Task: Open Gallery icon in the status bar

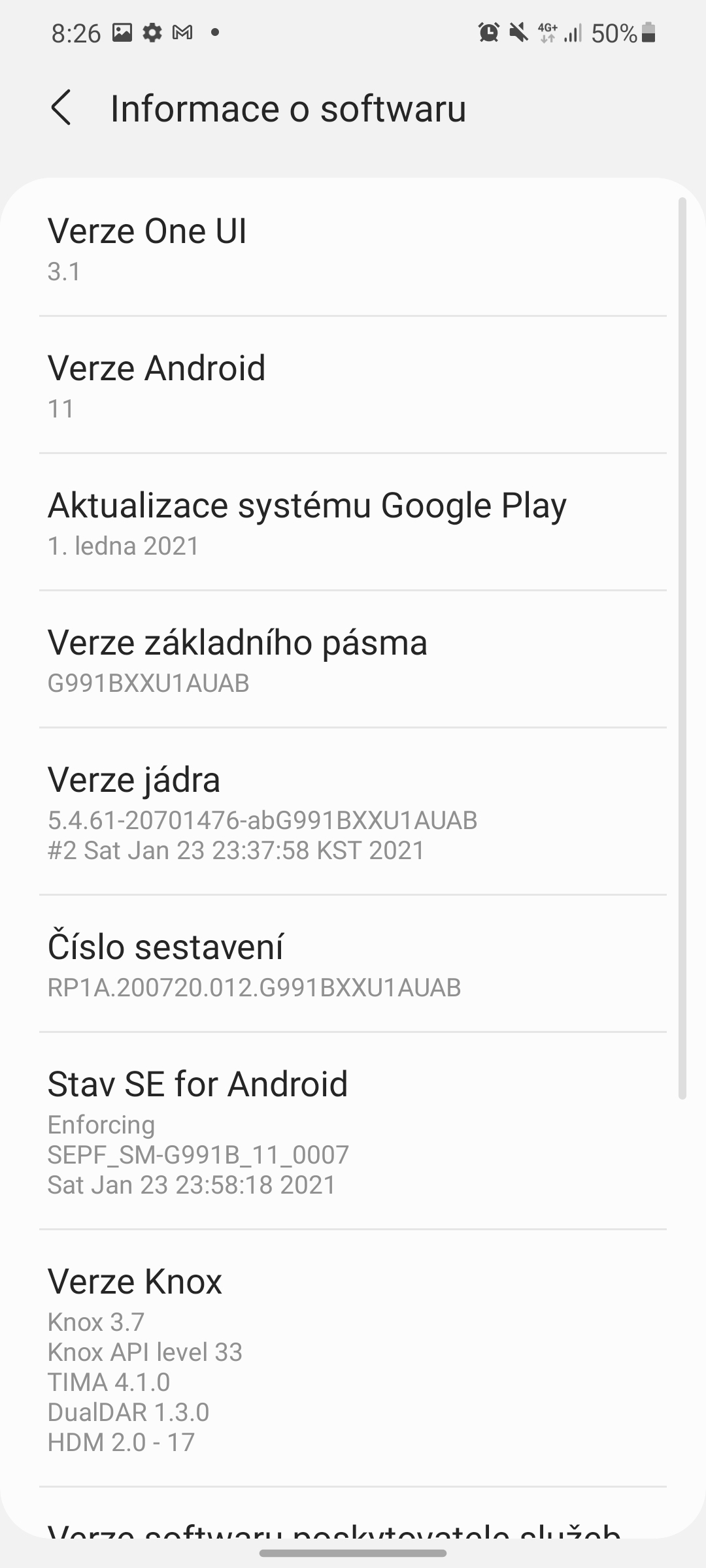Action: (x=122, y=31)
